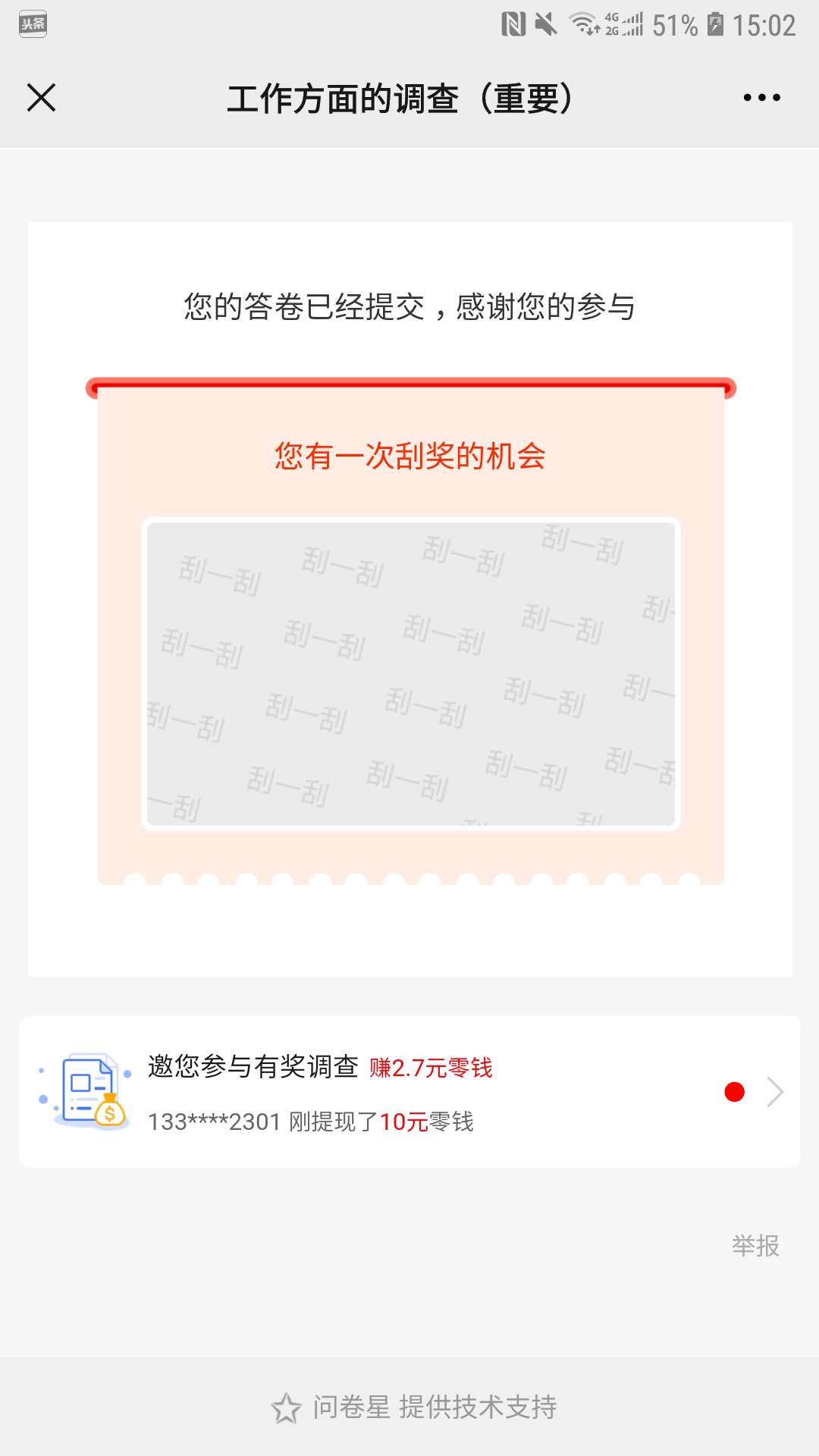Open the 邀您参与有奖调查 reward survey card
Viewport: 819px width, 1456px height.
tap(409, 1092)
